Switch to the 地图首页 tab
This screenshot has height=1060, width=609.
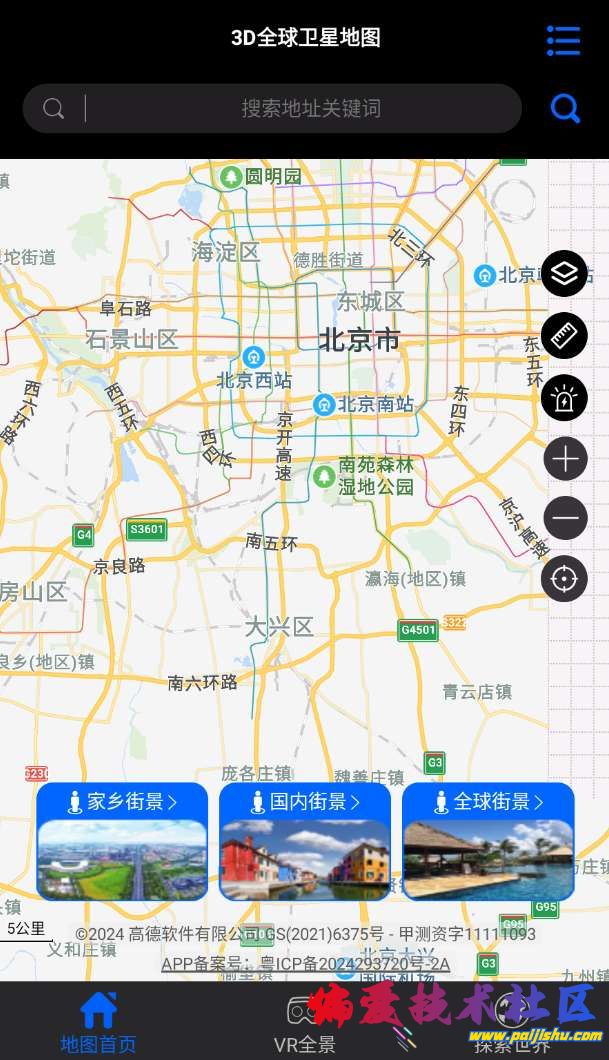point(98,1022)
